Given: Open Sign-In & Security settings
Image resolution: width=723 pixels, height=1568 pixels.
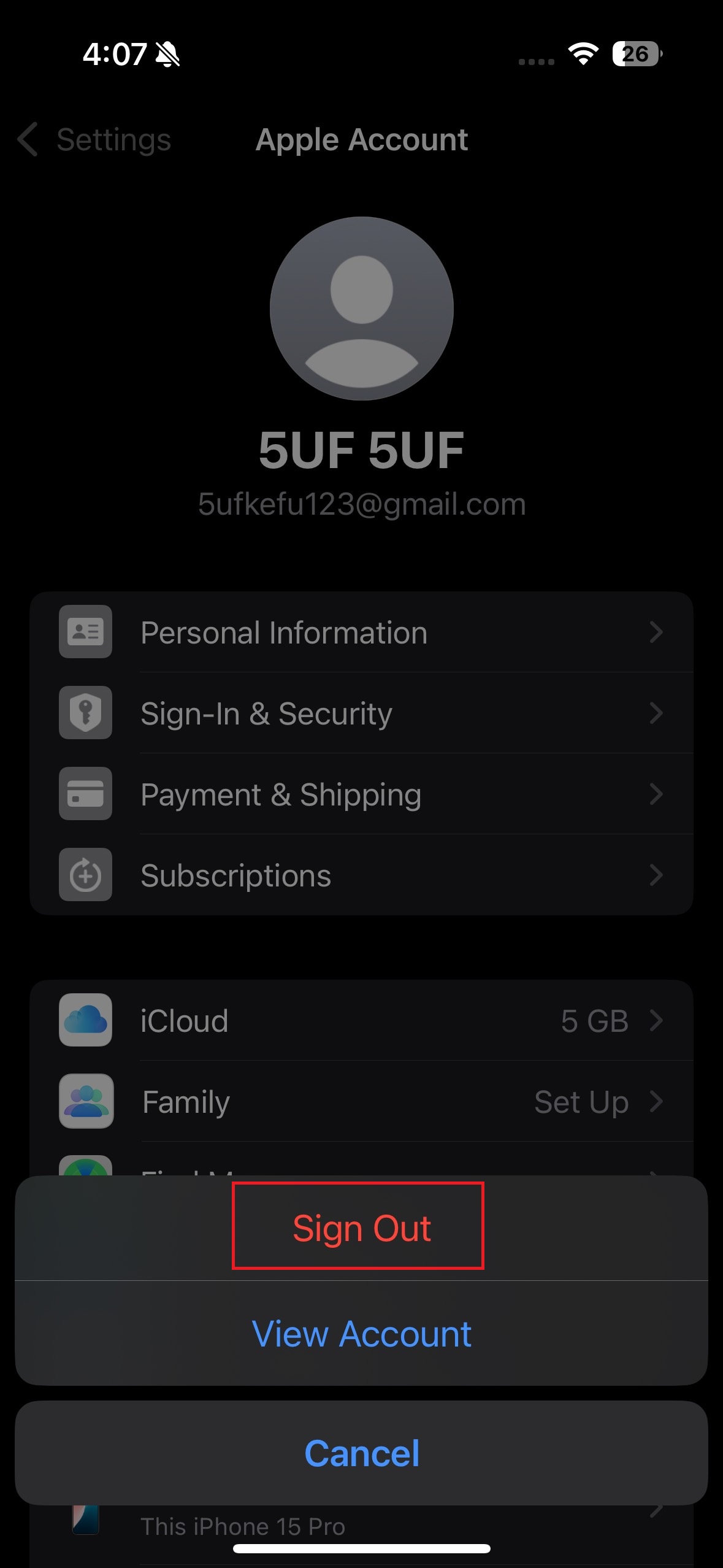Looking at the screenshot, I should tap(361, 713).
